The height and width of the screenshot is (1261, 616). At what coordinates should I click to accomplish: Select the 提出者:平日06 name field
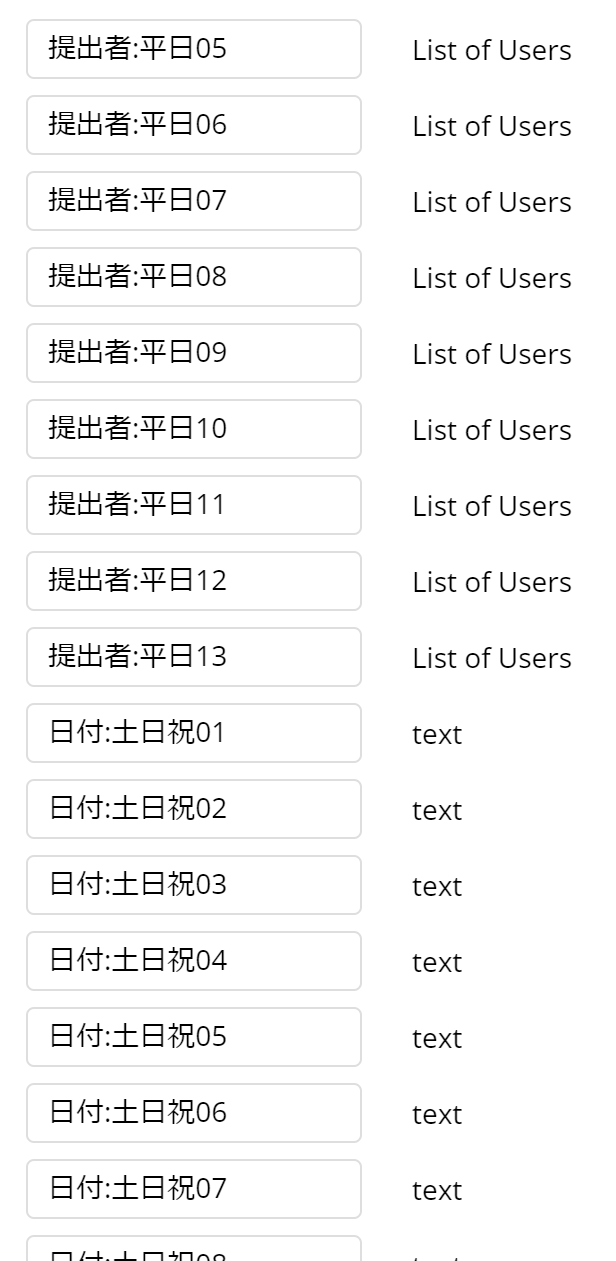(x=193, y=125)
